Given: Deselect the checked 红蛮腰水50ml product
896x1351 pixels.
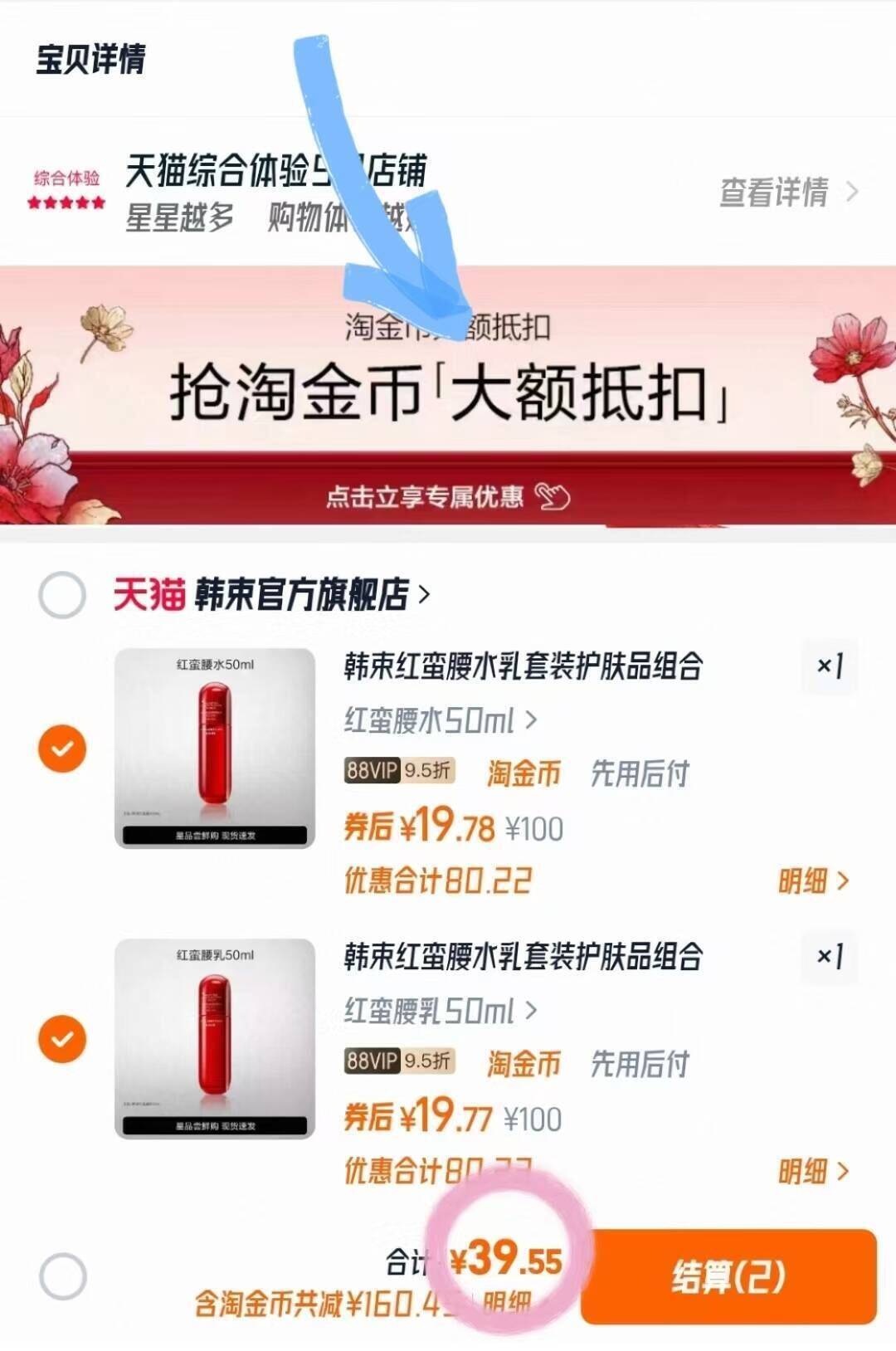Looking at the screenshot, I should [61, 747].
